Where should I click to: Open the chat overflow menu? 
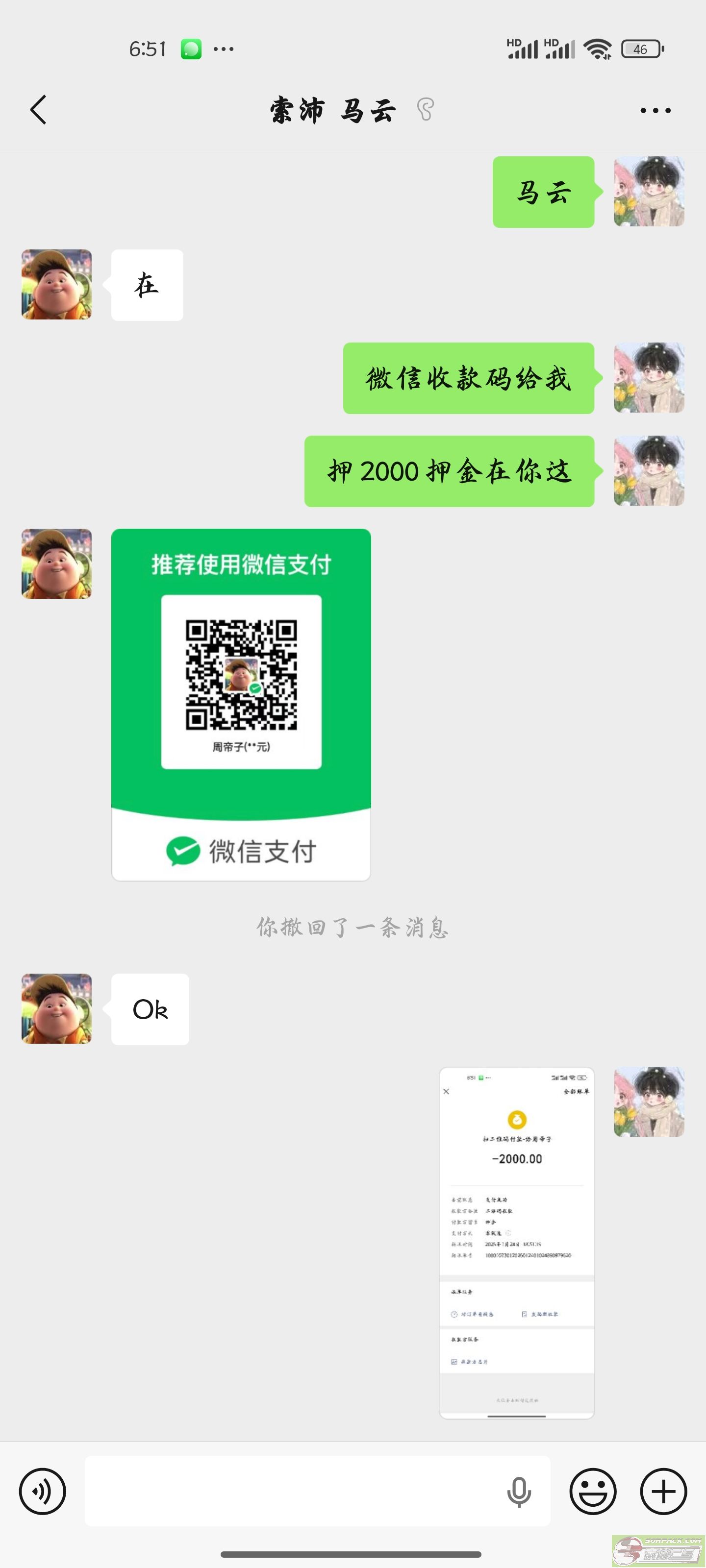[656, 110]
